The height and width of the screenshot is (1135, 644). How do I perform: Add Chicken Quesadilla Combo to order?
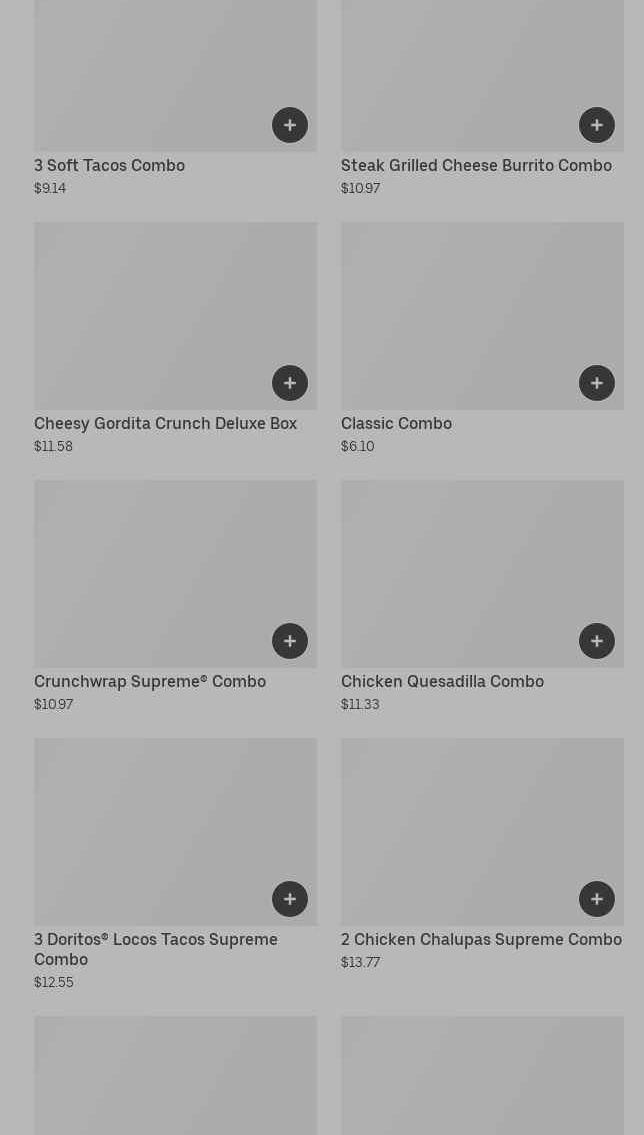tap(597, 641)
